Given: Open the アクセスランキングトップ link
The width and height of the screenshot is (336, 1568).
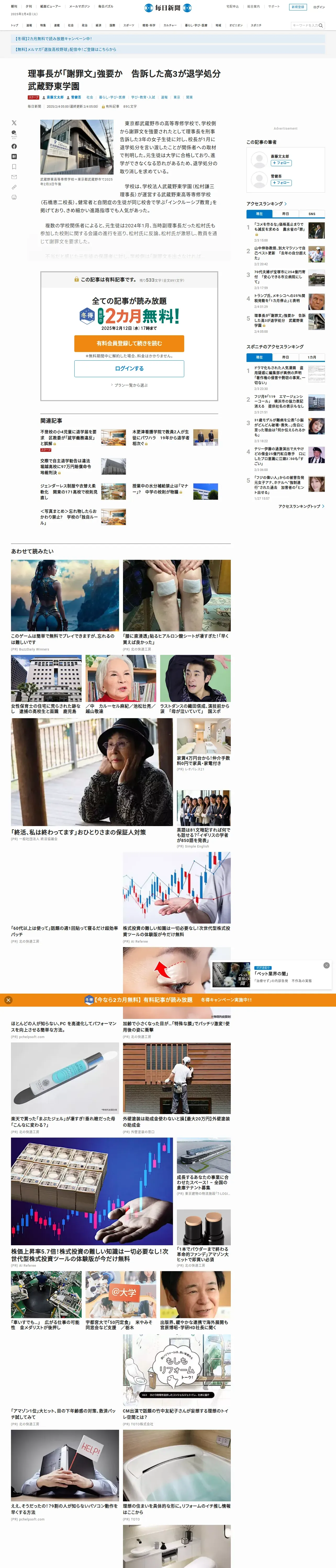Looking at the screenshot, I should pyautogui.click(x=301, y=506).
